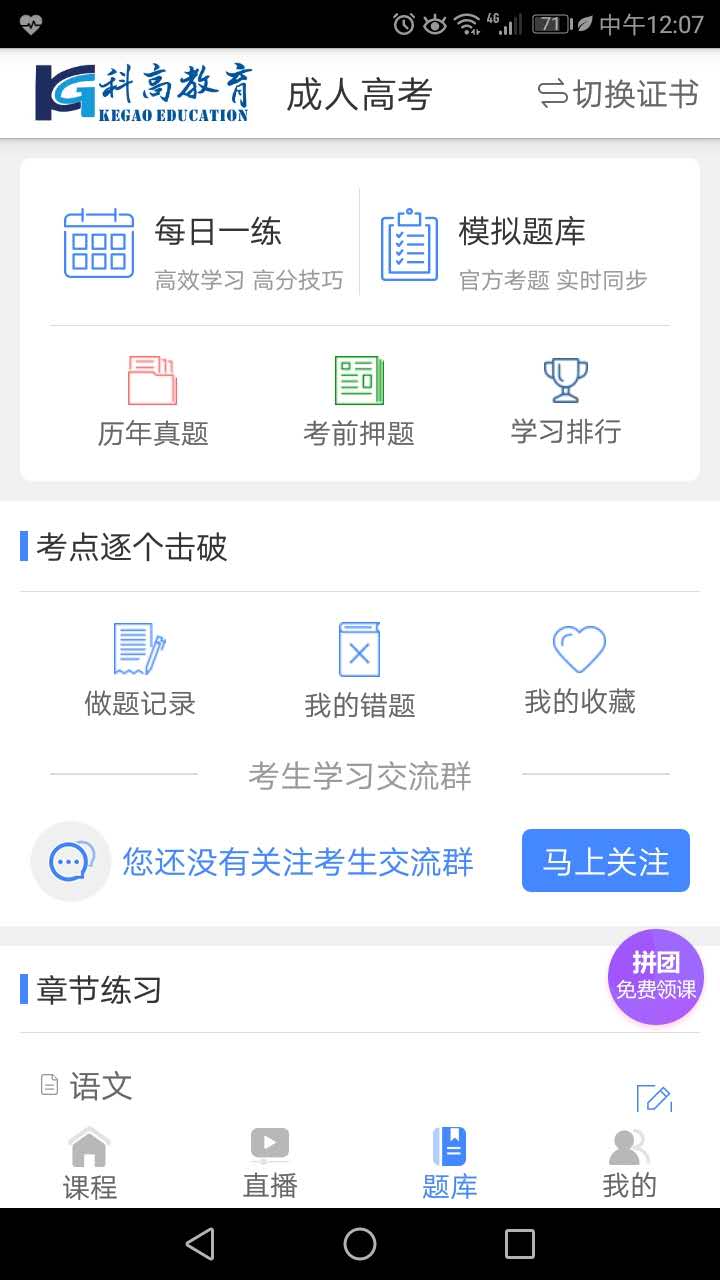
Task: Switch to the 课程 tab
Action: pos(90,1164)
